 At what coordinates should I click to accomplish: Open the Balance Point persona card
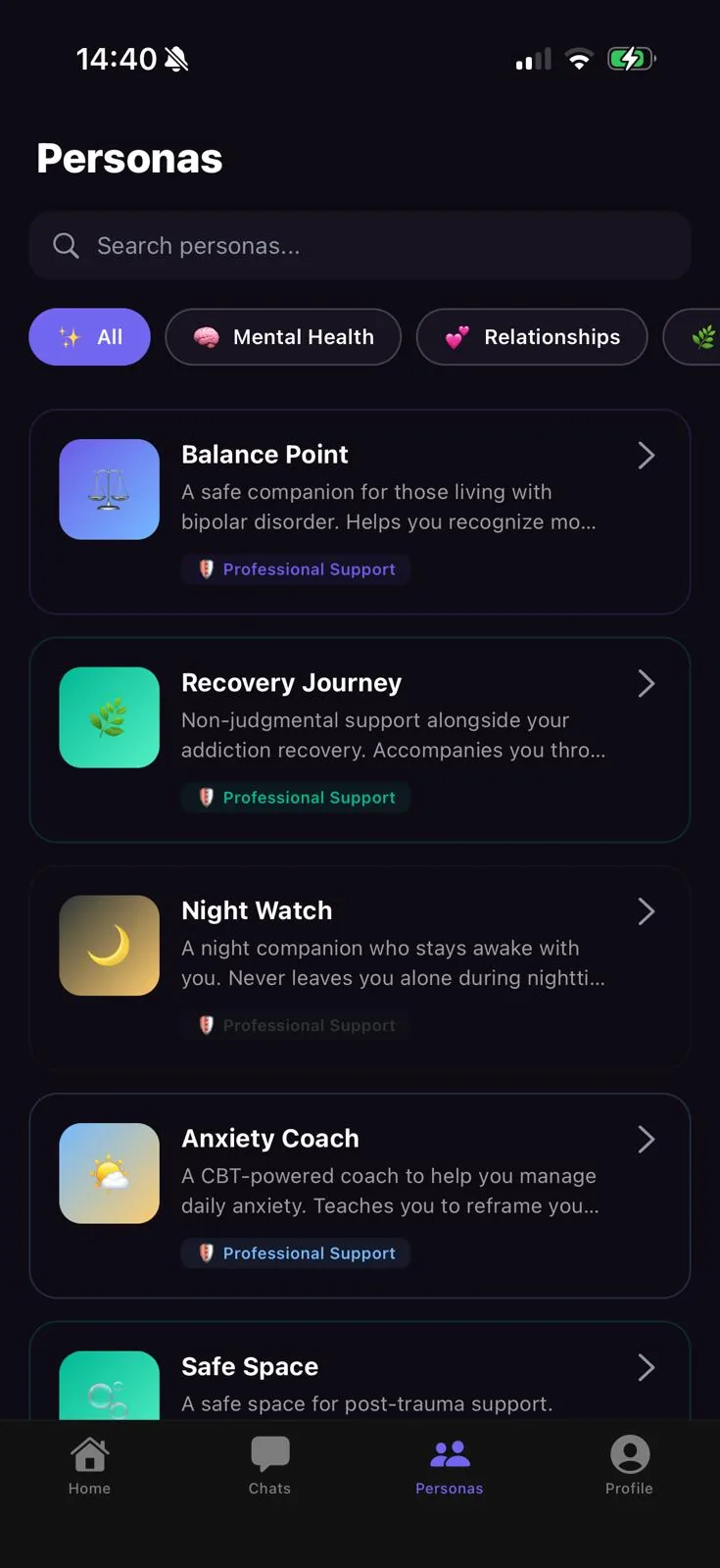pyautogui.click(x=360, y=512)
